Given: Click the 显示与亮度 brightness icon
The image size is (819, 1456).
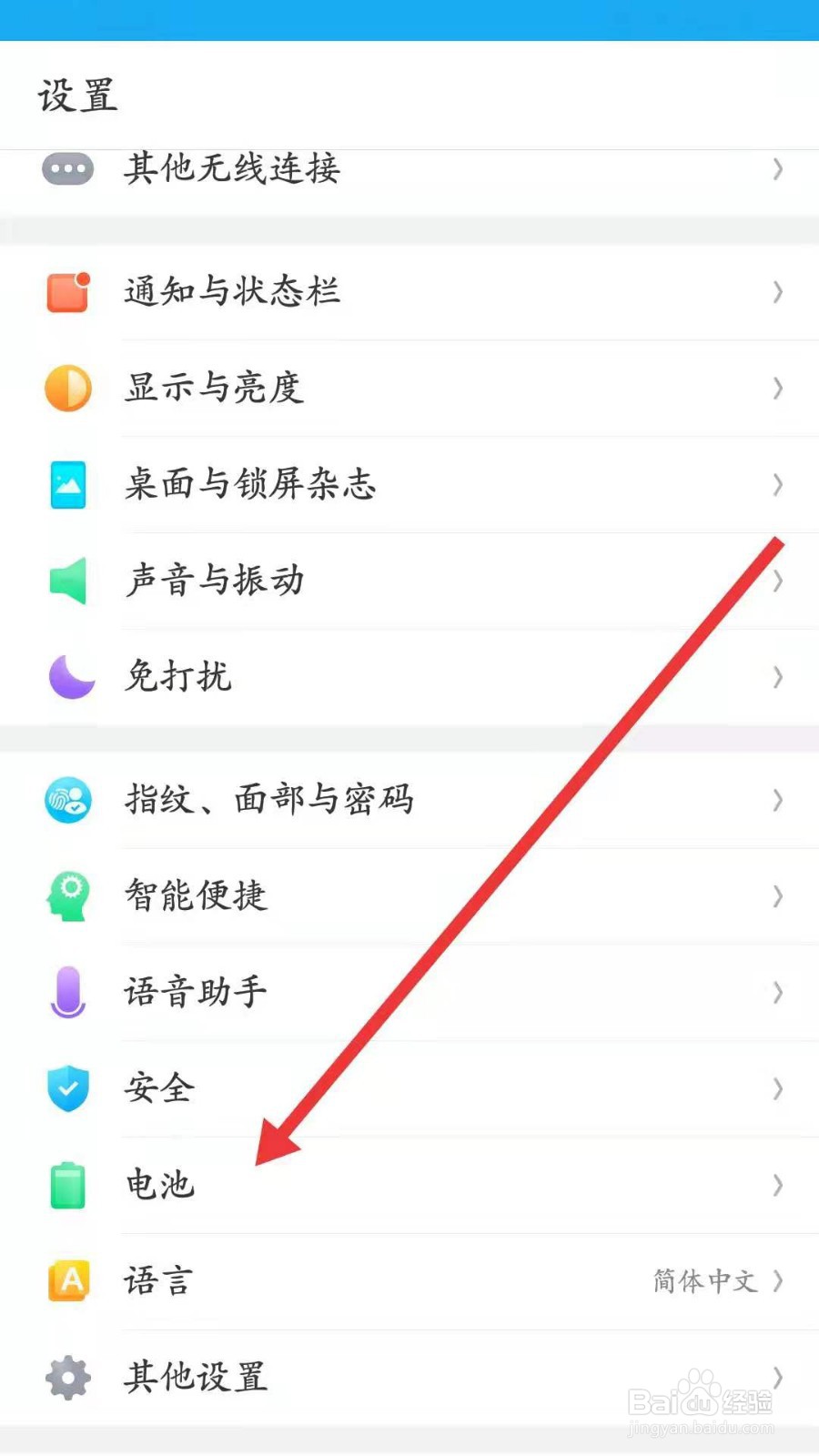Looking at the screenshot, I should [68, 388].
